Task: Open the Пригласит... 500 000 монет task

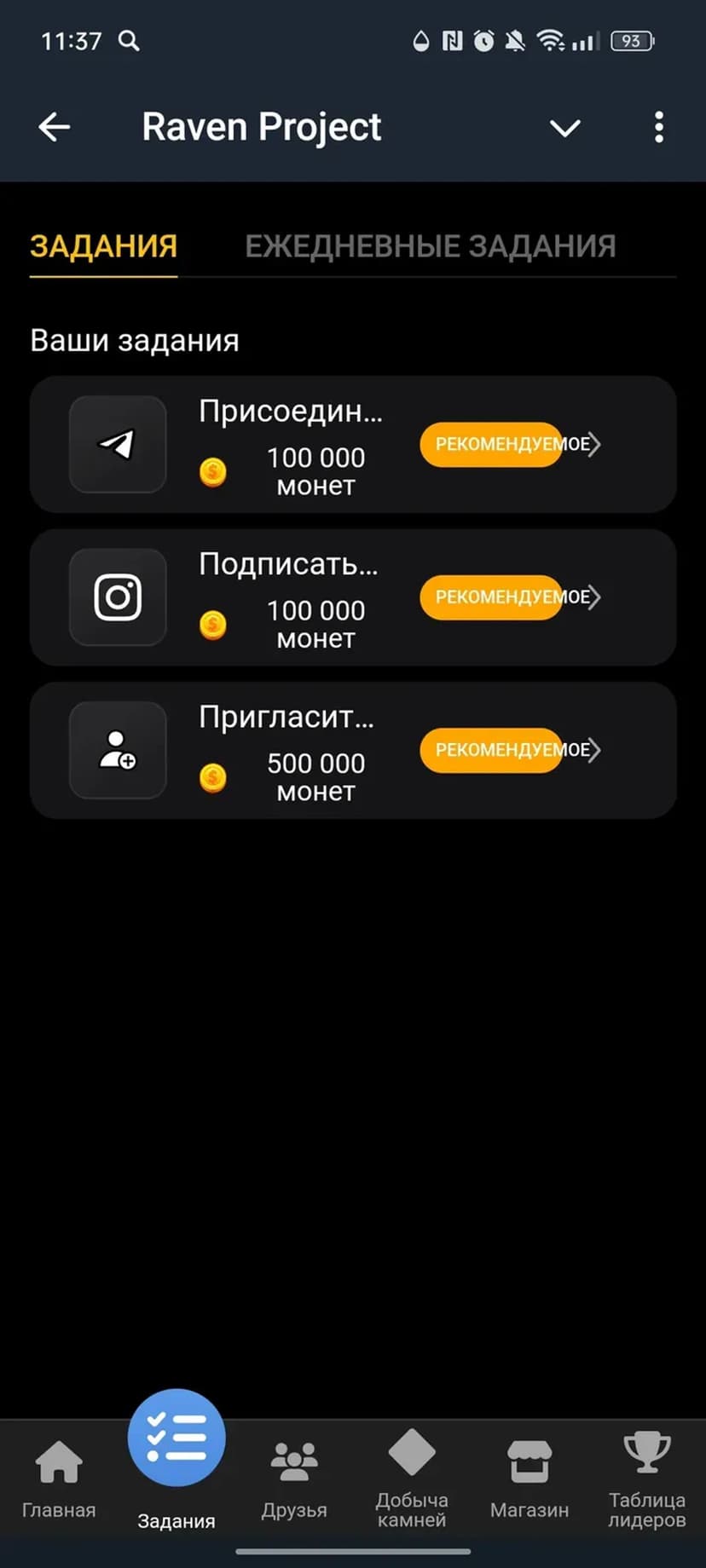Action: [352, 750]
